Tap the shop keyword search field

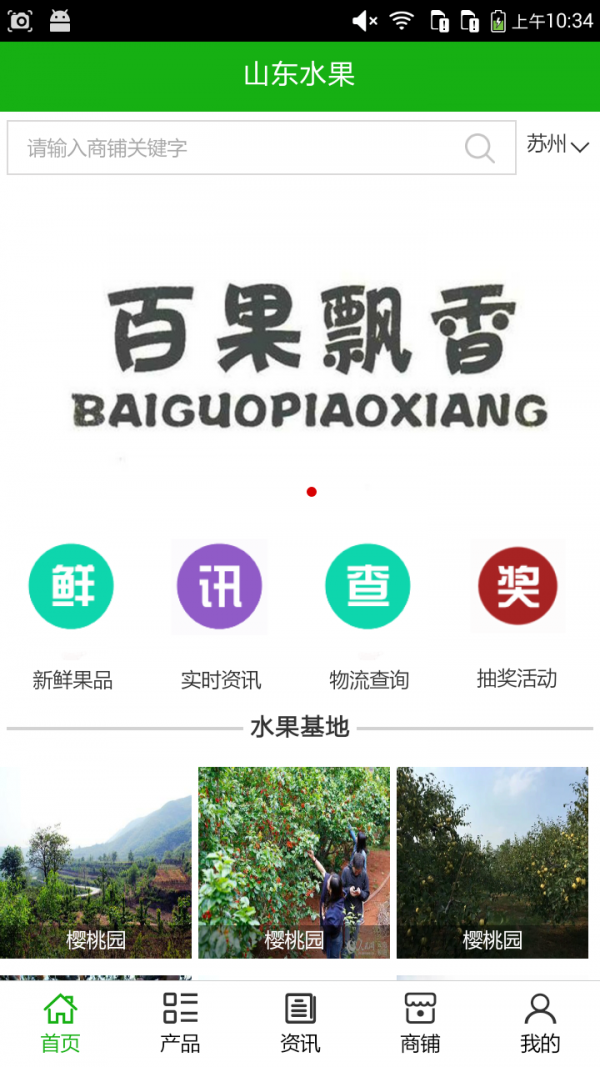coord(235,148)
